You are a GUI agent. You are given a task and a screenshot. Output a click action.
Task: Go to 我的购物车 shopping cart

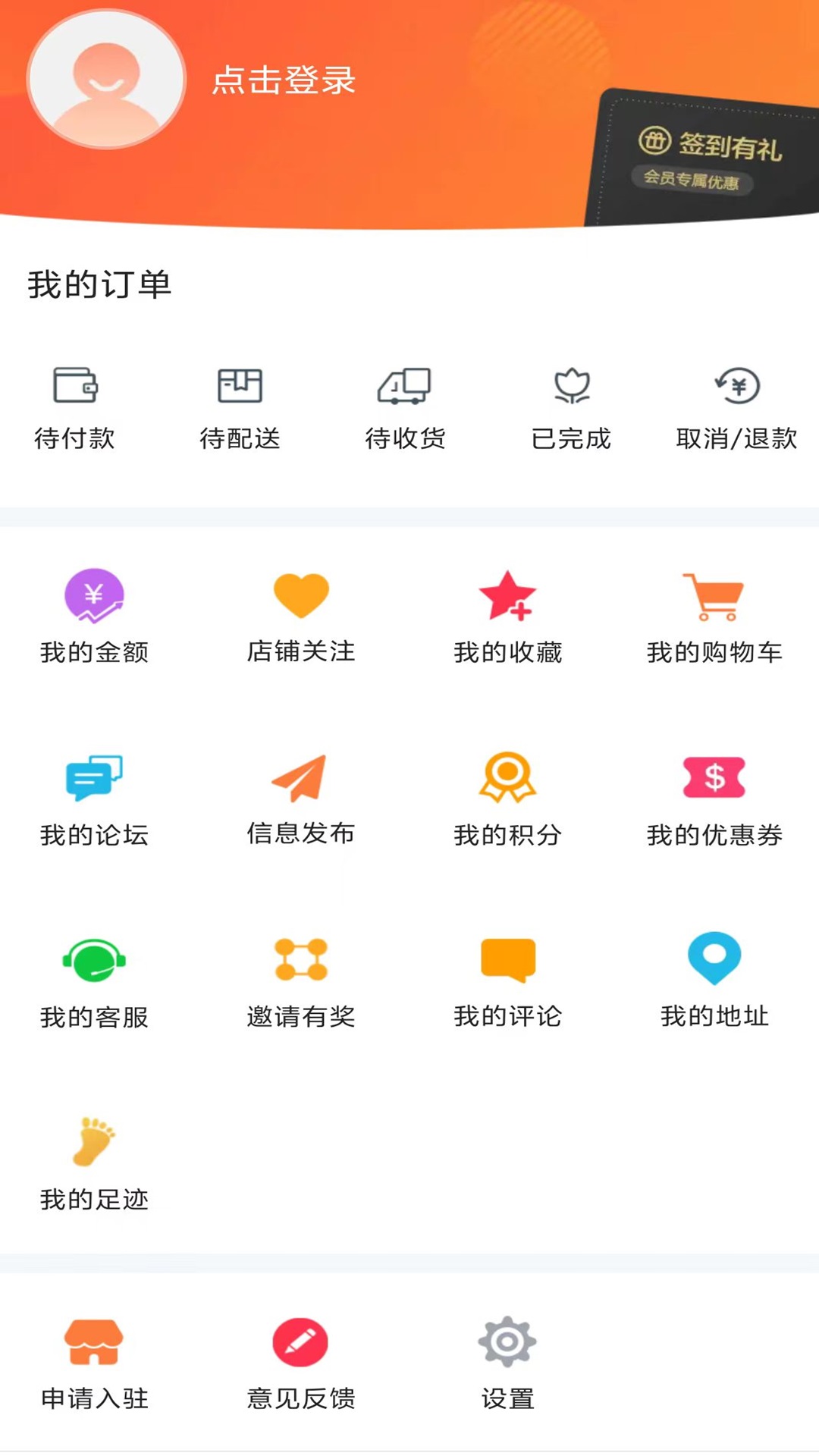click(714, 616)
